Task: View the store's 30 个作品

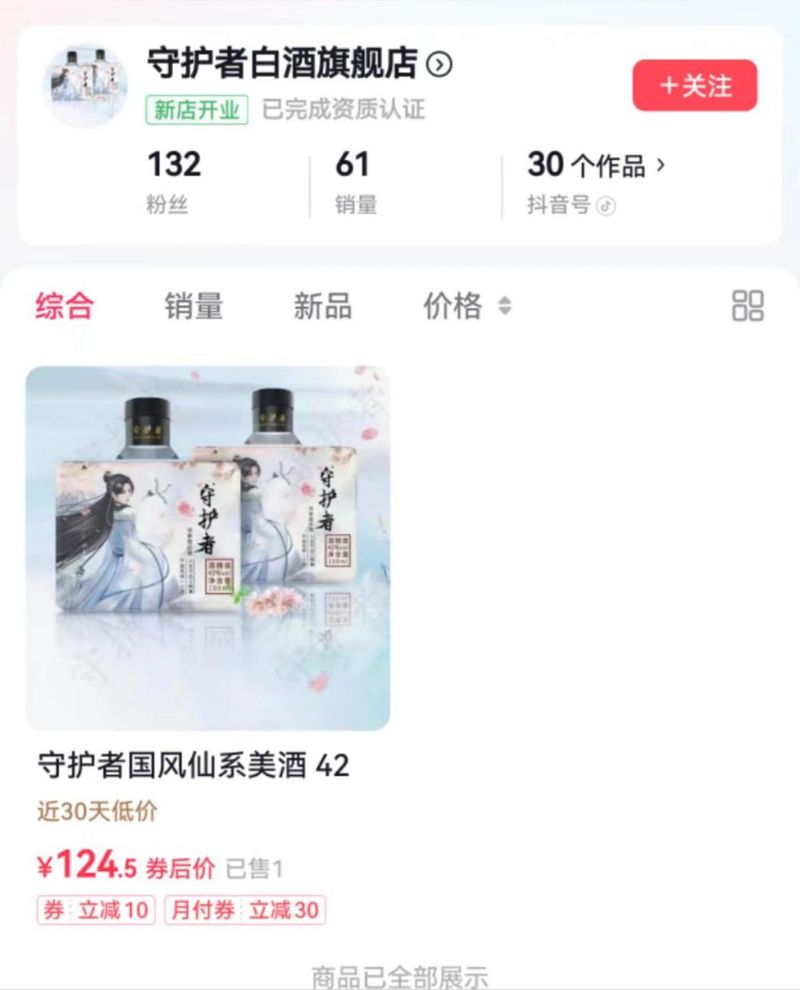Action: [x=596, y=164]
